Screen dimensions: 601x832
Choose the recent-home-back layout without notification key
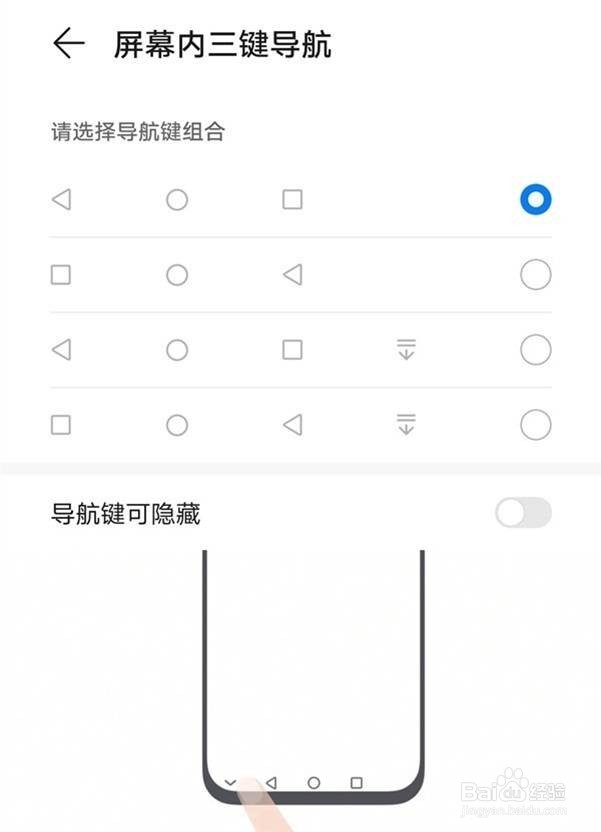click(x=535, y=274)
